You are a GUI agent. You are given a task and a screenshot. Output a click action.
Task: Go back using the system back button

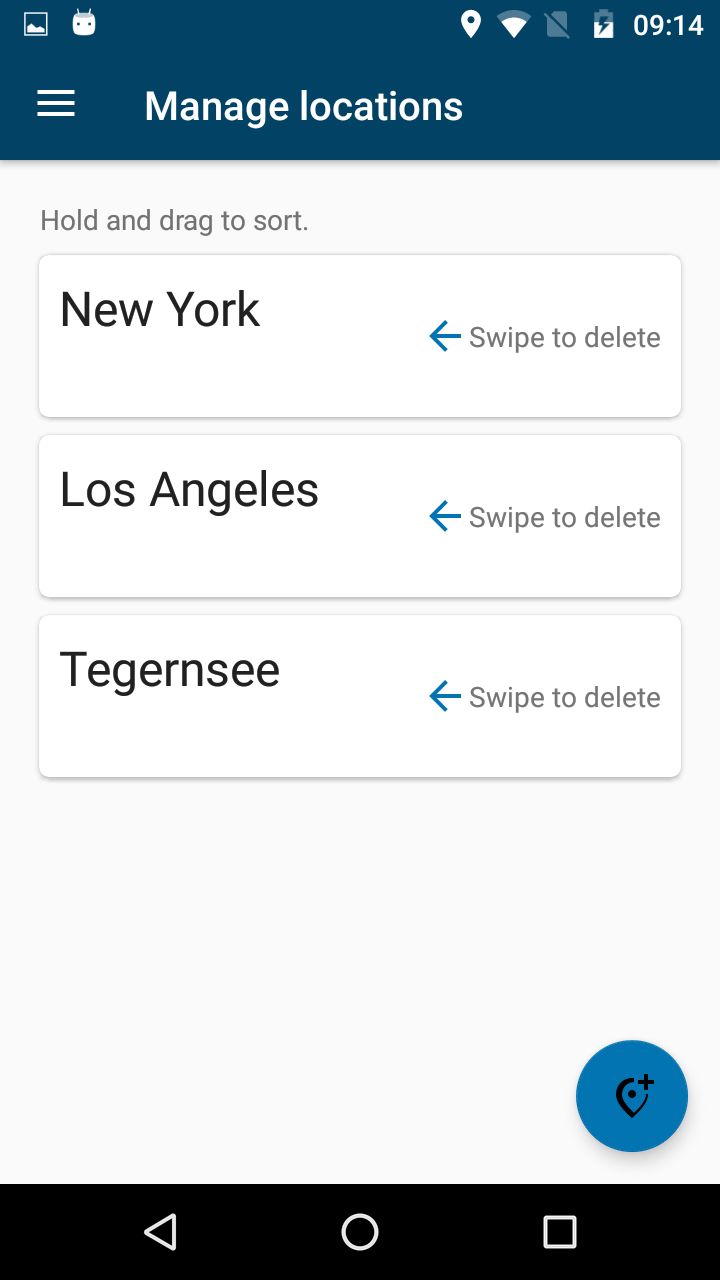tap(160, 1232)
